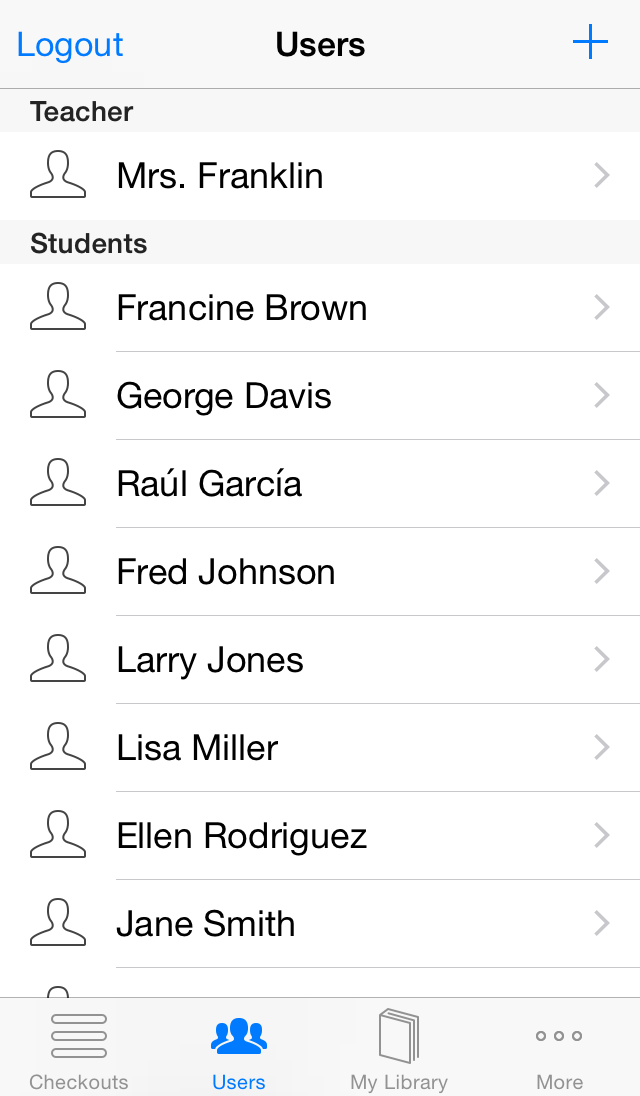Open Jane Smith's student record
Viewport: 640px width, 1096px height.
[x=320, y=924]
